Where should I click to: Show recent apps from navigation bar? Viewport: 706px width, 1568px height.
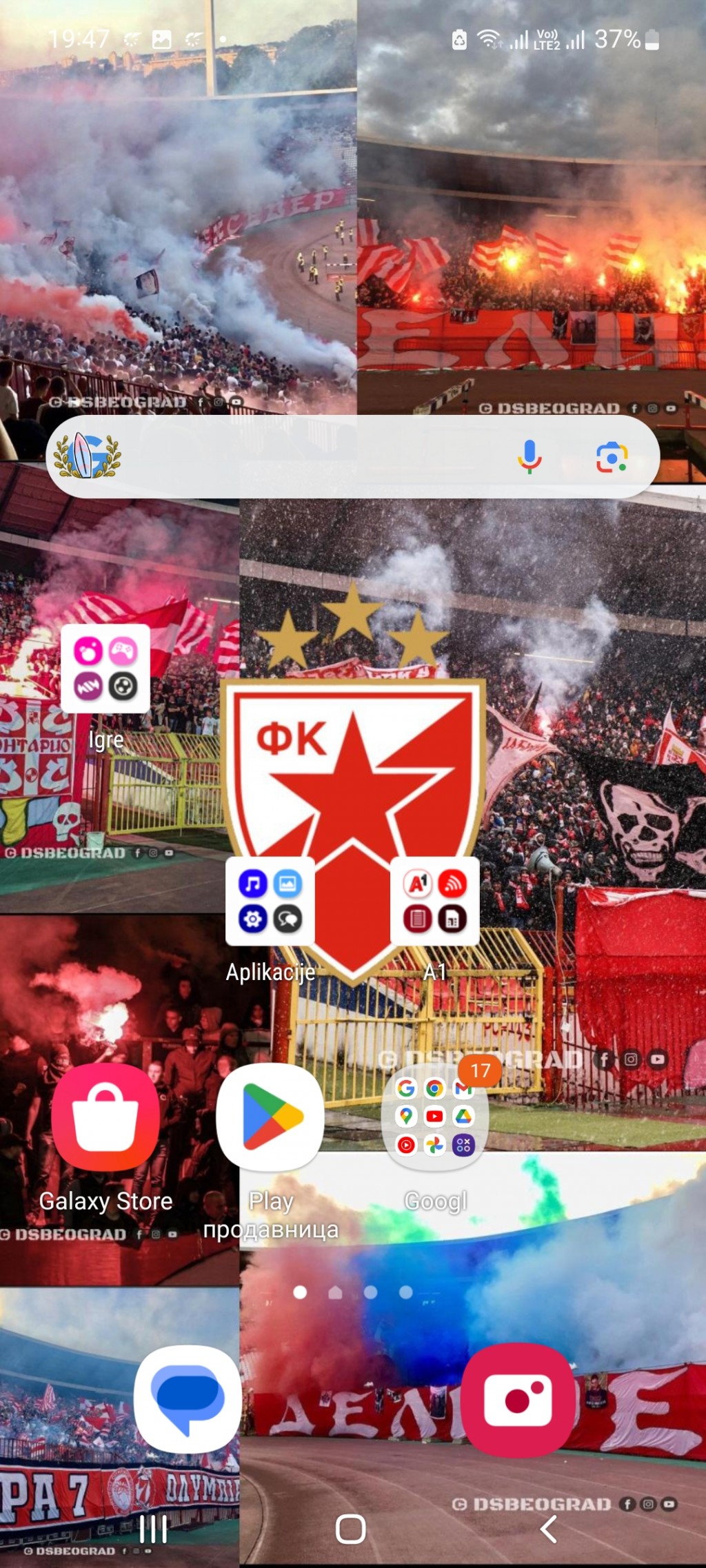pos(153,1529)
